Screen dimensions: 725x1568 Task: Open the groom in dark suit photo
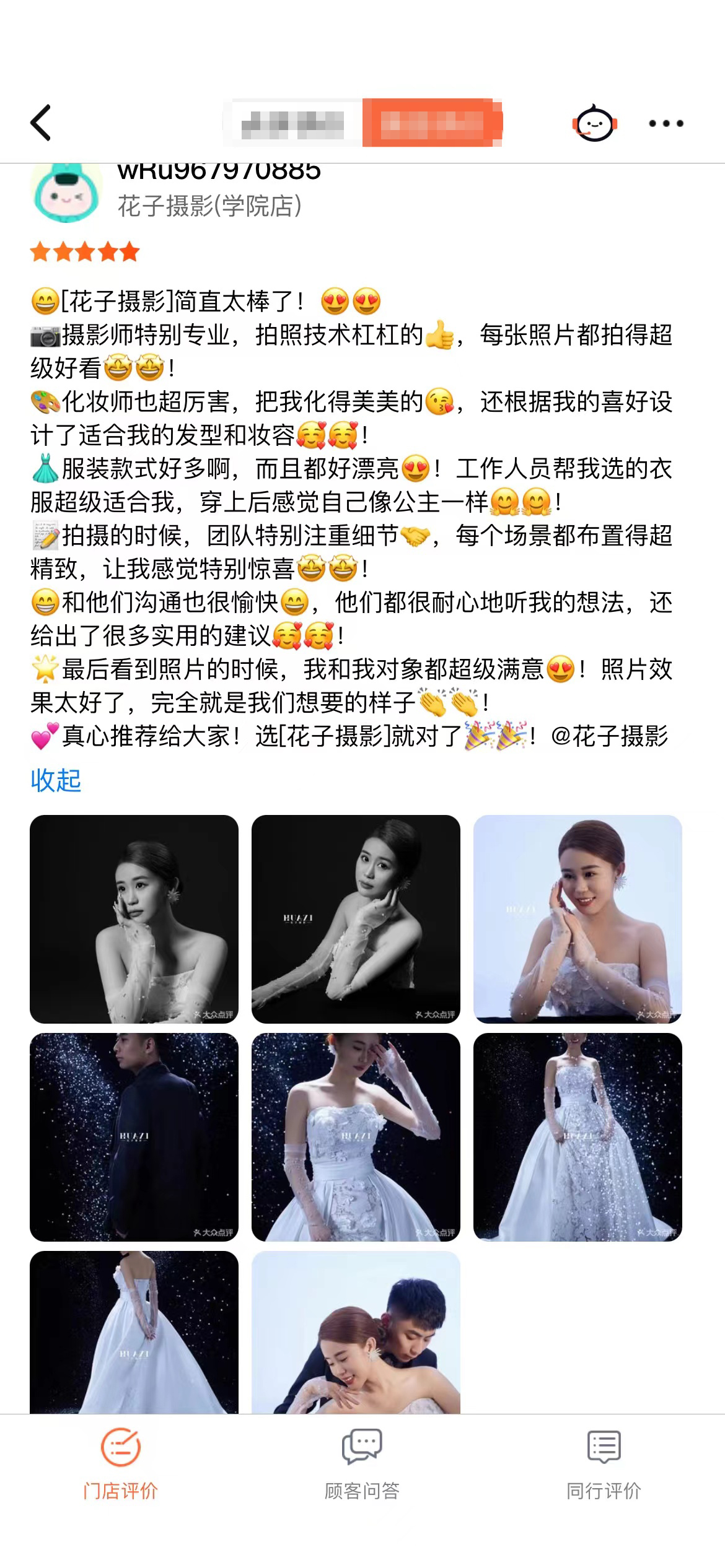(x=134, y=1137)
